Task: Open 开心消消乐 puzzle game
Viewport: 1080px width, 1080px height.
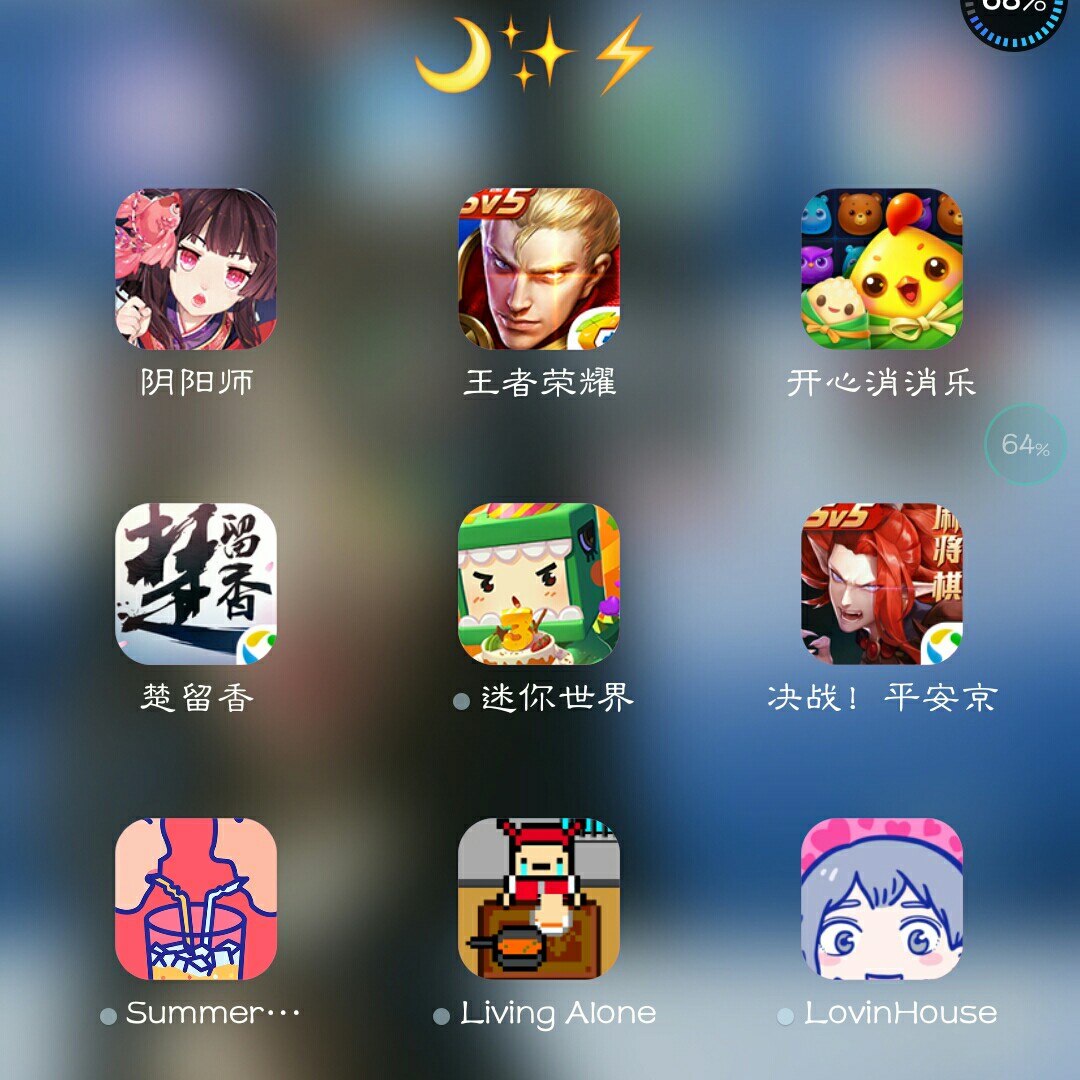Action: pos(882,269)
